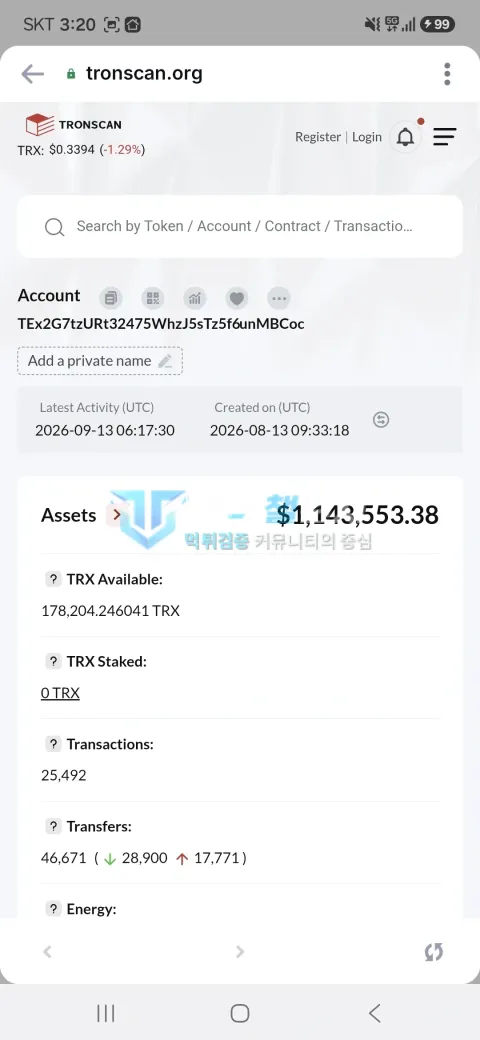Add a private name
The width and height of the screenshot is (480, 1040).
pyautogui.click(x=100, y=361)
